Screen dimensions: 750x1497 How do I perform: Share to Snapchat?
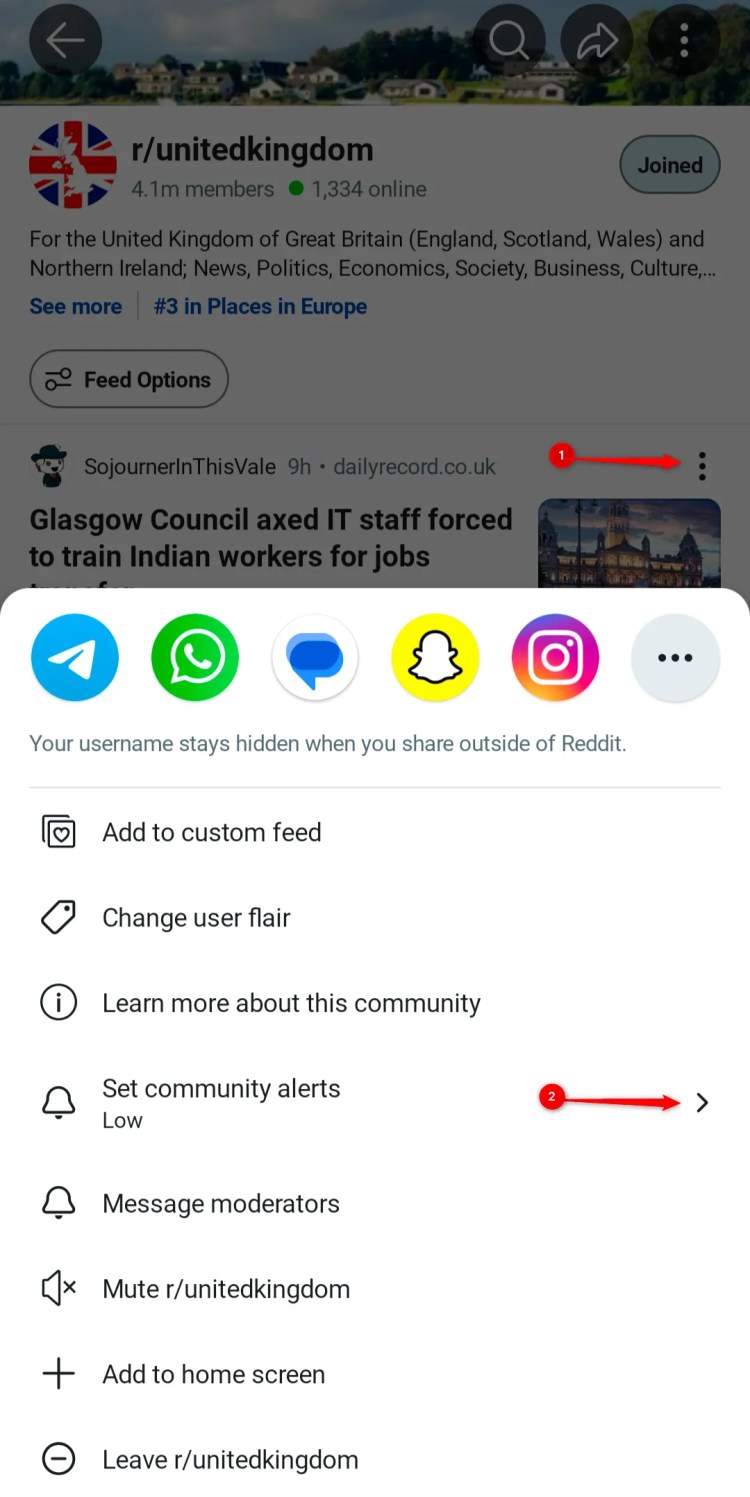[435, 658]
